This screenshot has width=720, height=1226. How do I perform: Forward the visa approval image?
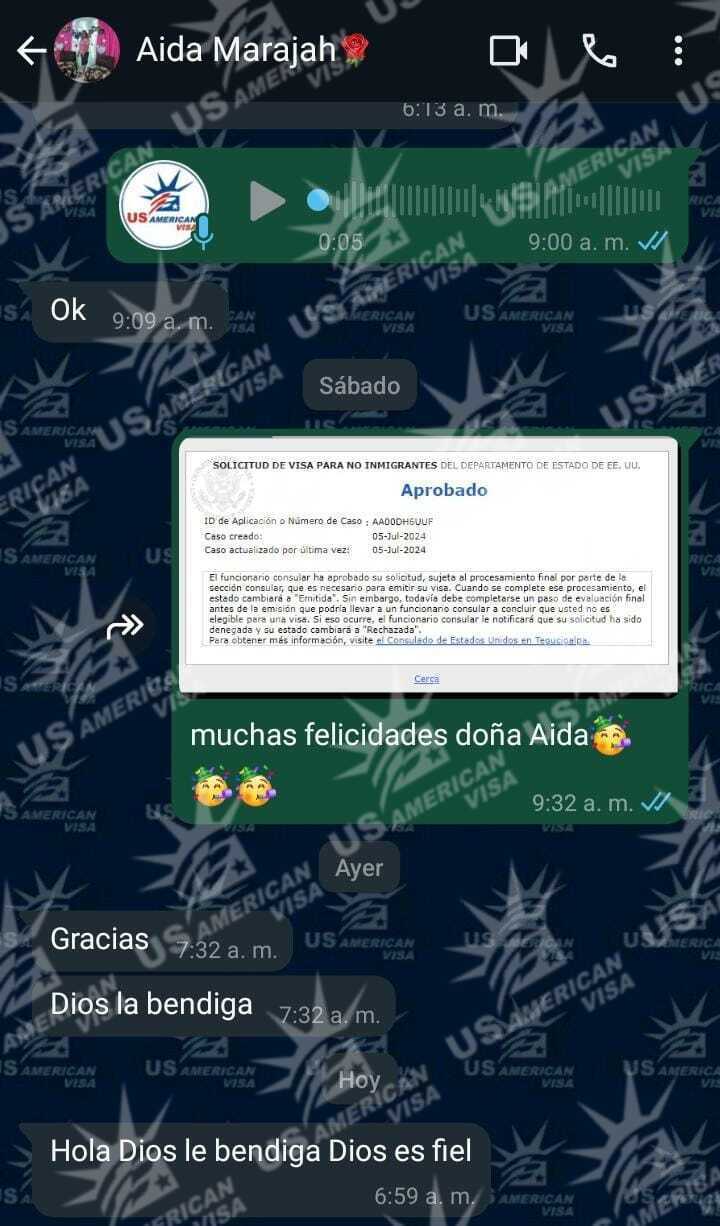pos(126,628)
